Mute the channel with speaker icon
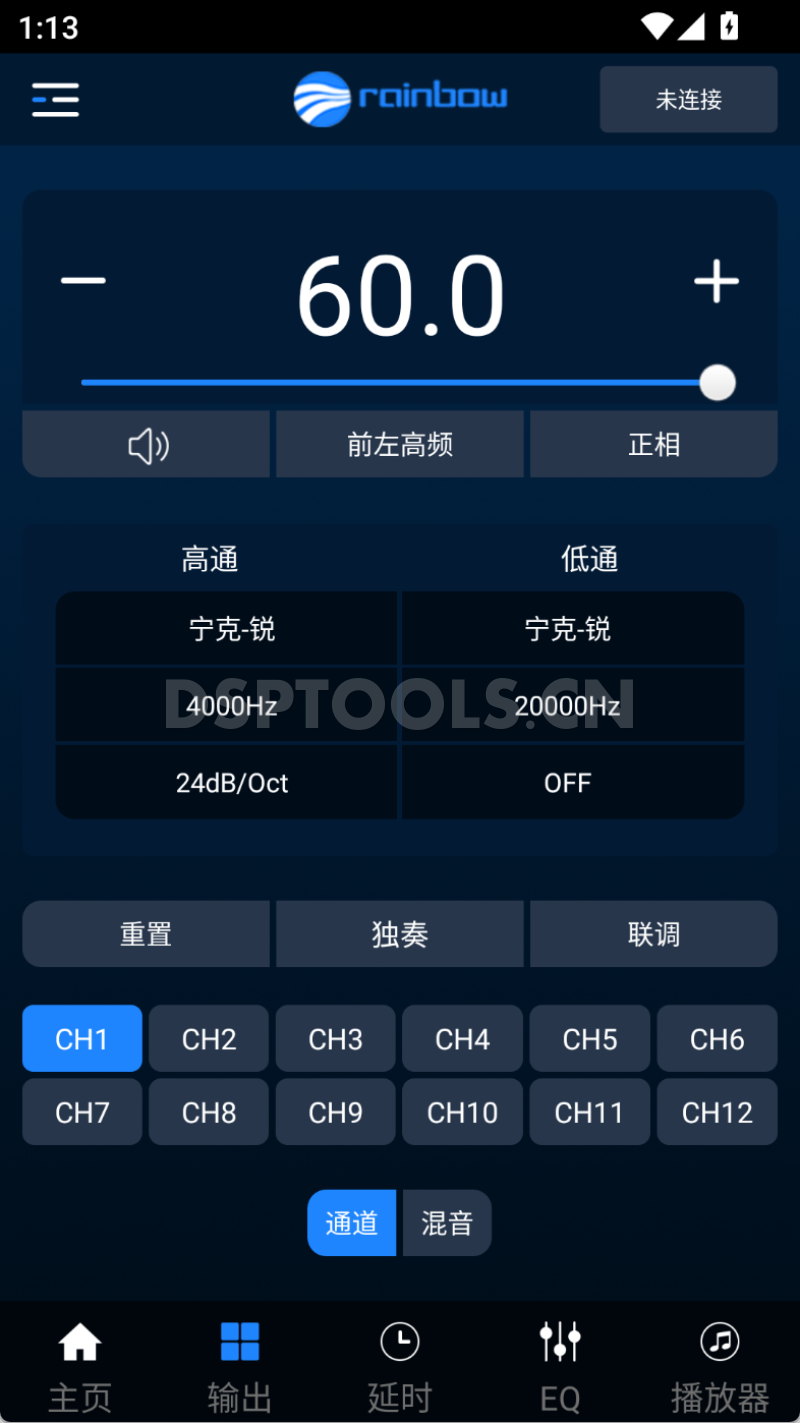800x1423 pixels. (x=145, y=444)
